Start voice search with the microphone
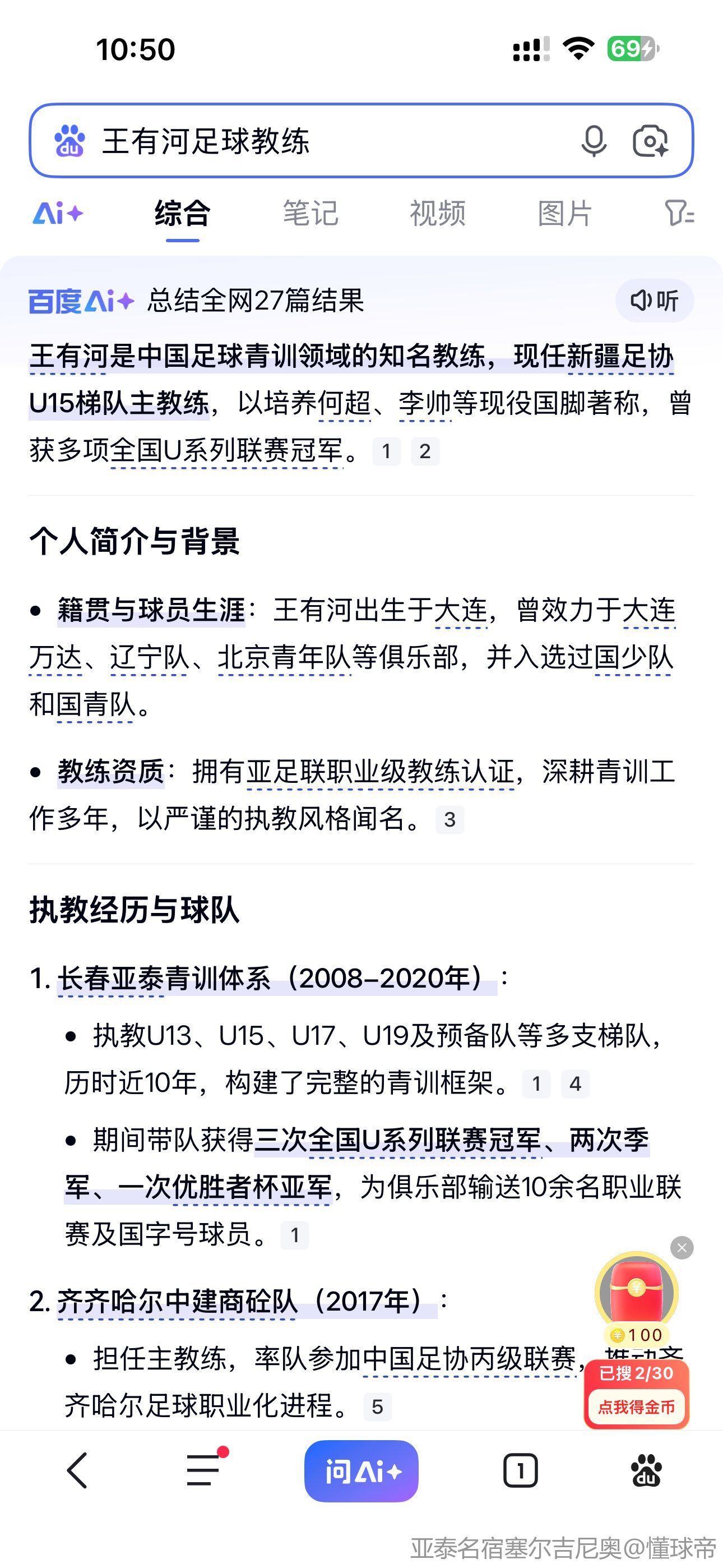The height and width of the screenshot is (1568, 723). tap(594, 141)
